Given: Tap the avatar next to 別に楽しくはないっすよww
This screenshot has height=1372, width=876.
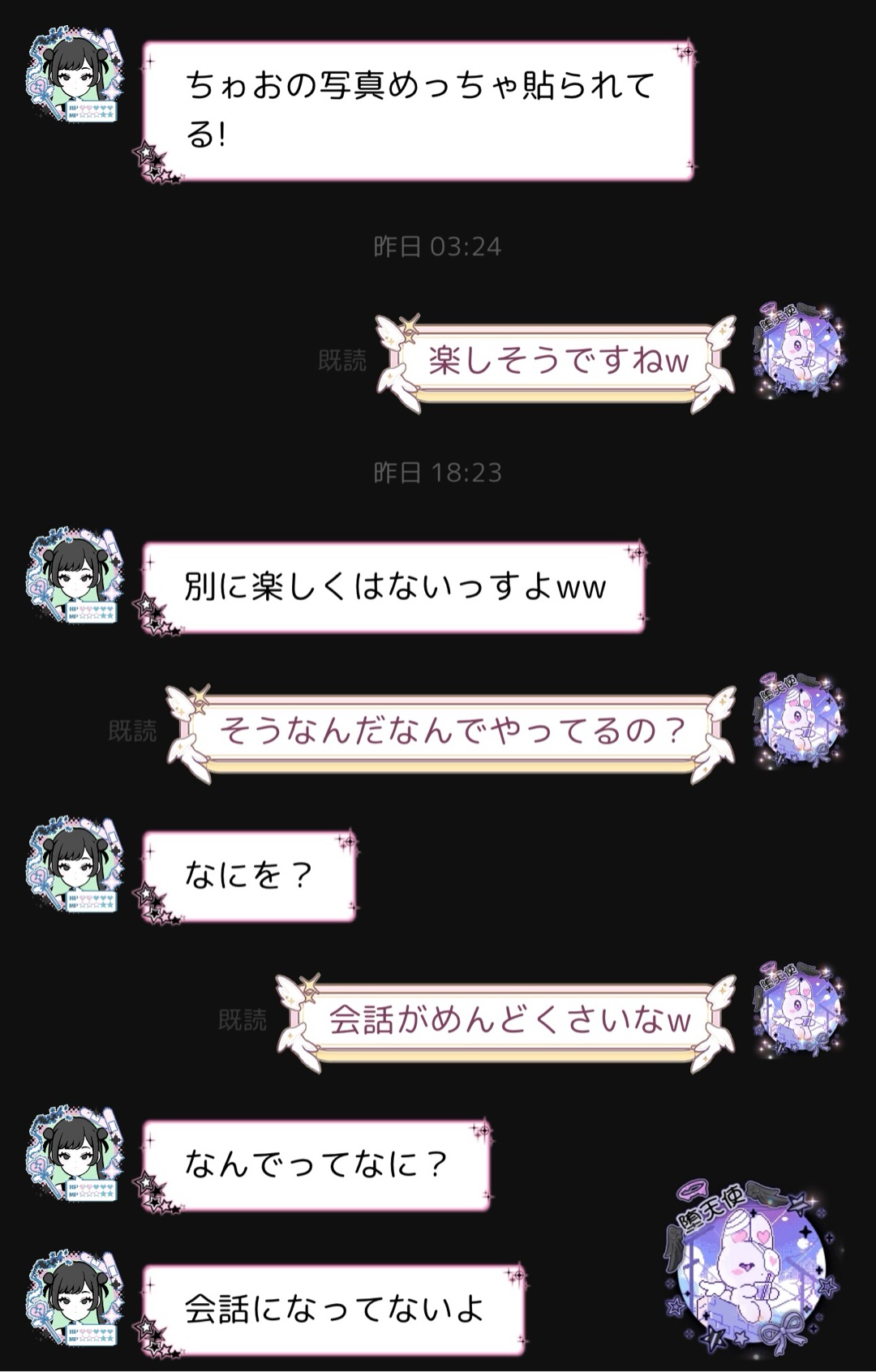Looking at the screenshot, I should click(75, 577).
